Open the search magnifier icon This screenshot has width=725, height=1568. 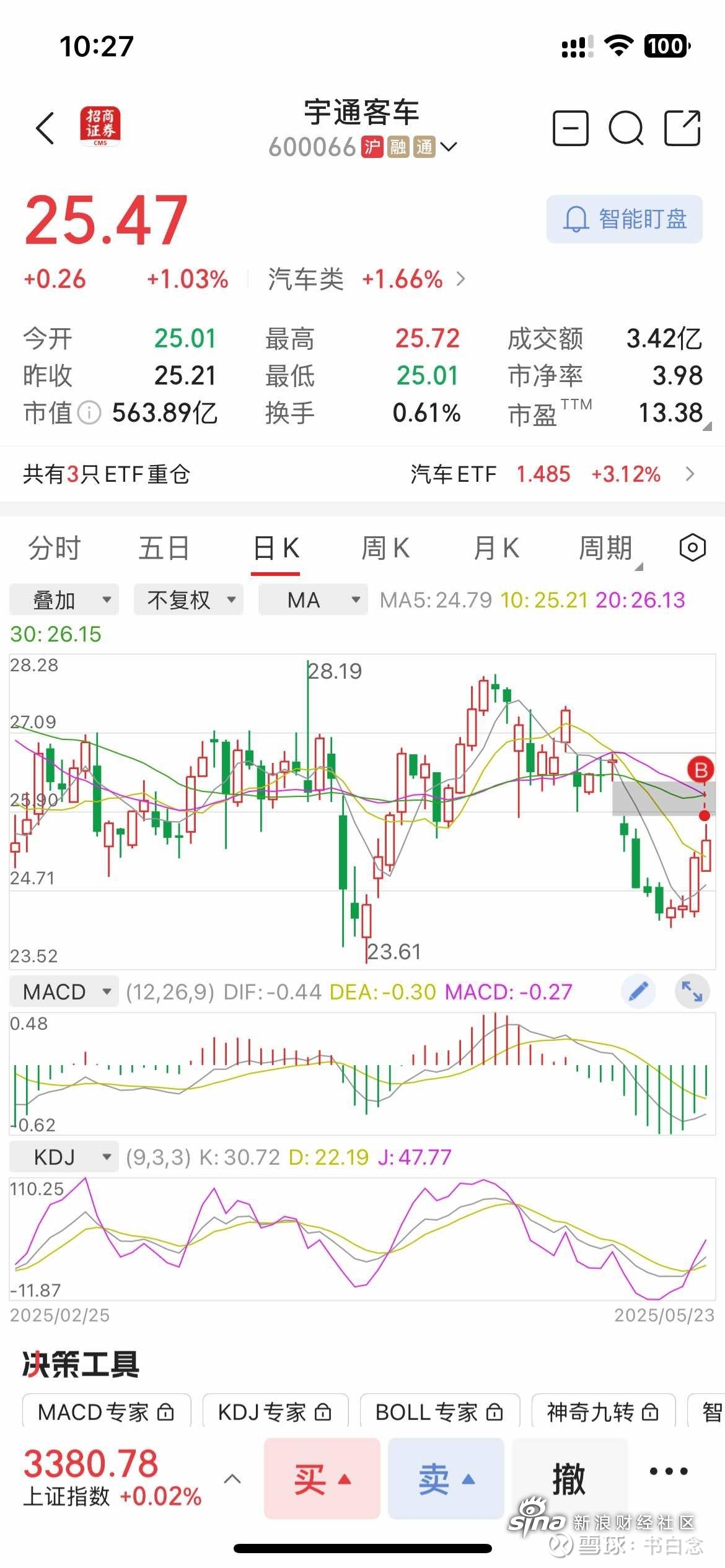(x=626, y=128)
